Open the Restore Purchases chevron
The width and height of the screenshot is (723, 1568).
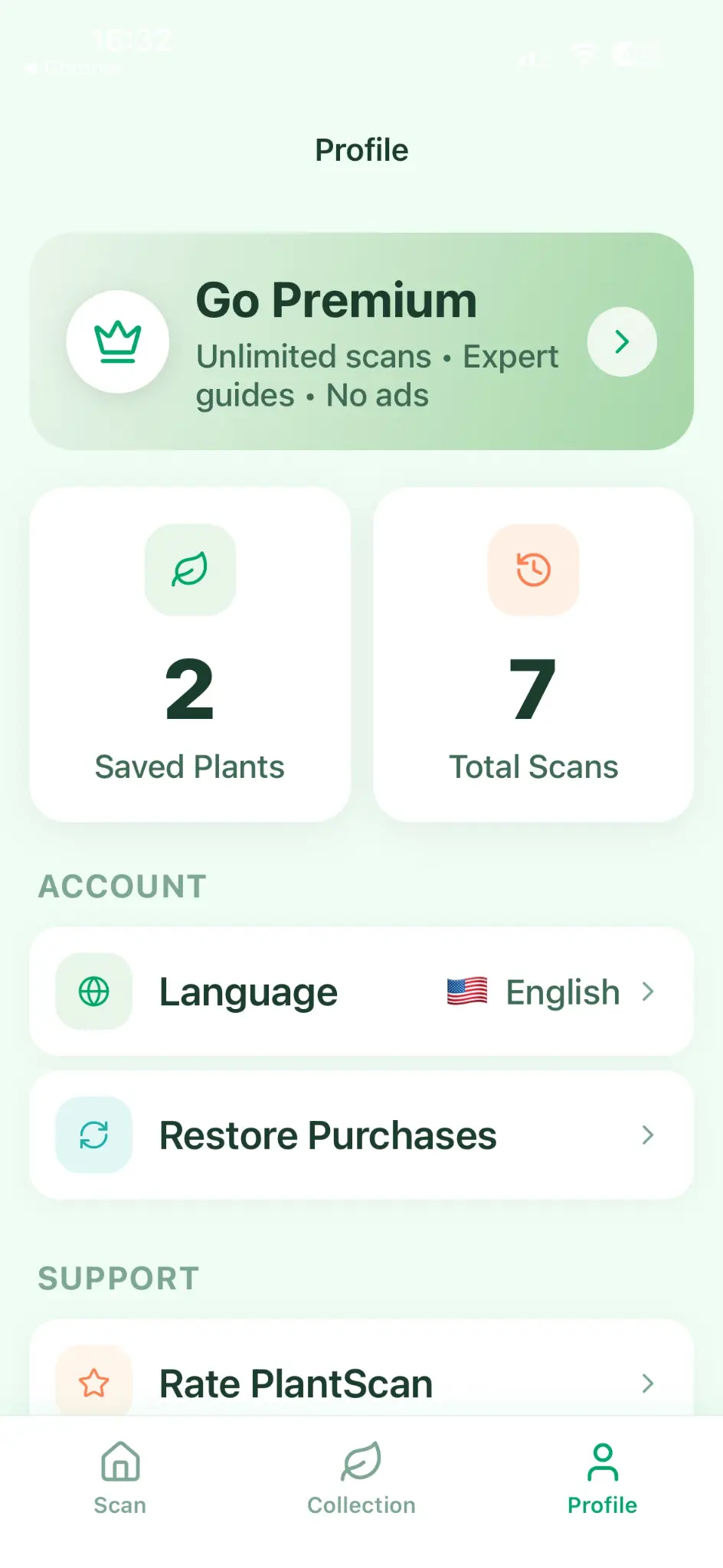tap(649, 1135)
